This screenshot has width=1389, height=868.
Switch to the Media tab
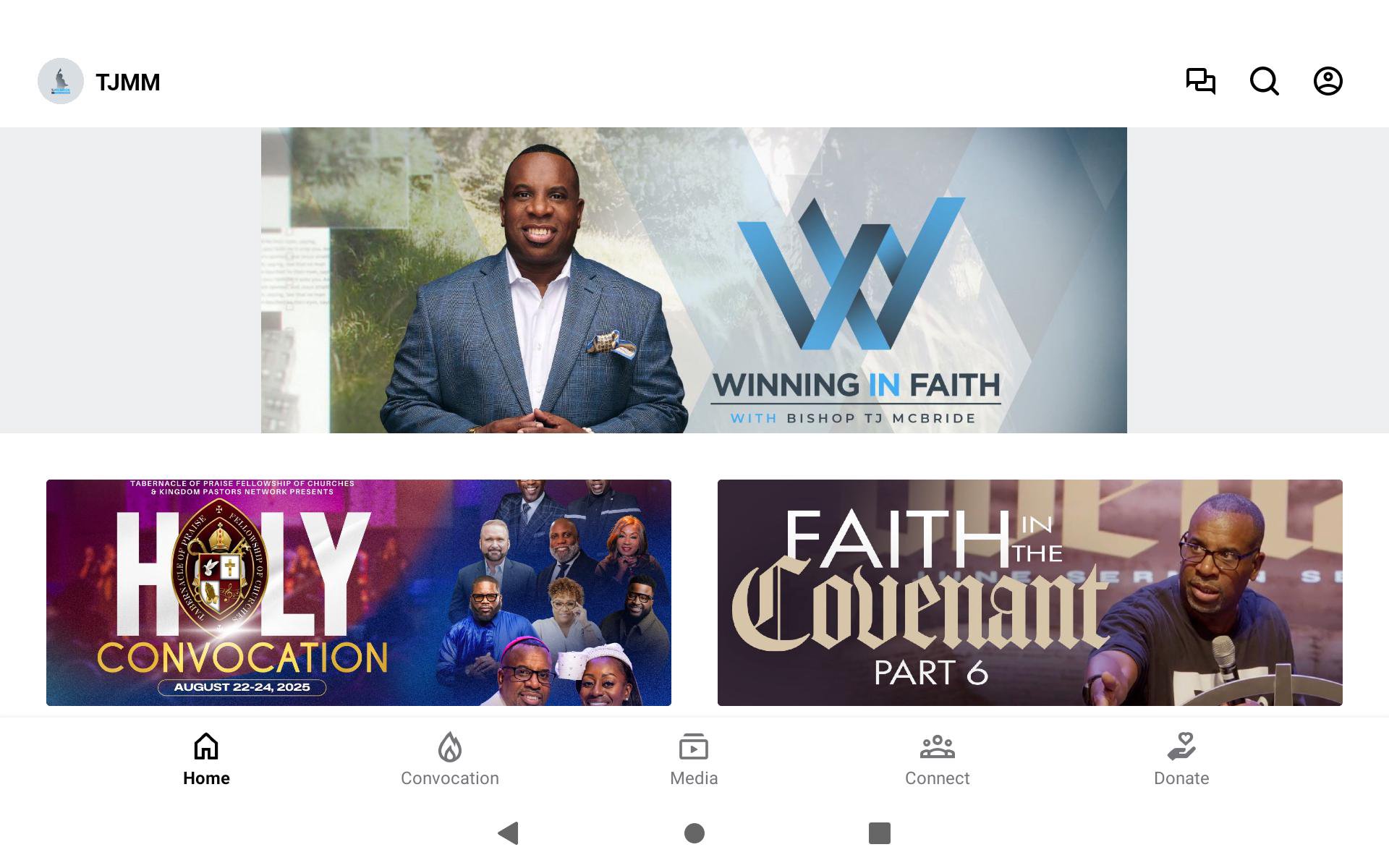pyautogui.click(x=694, y=759)
